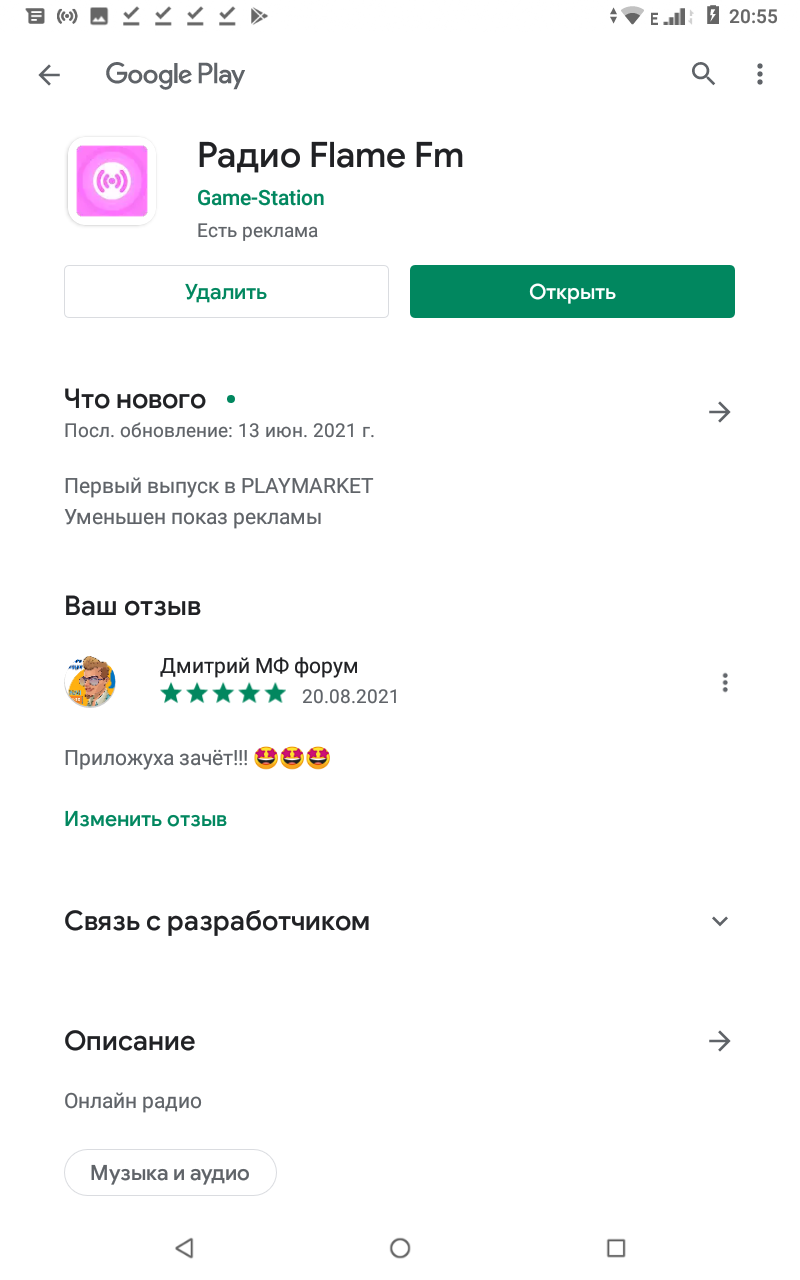800x1280 pixels.
Task: Open the full Описание via arrow
Action: 719,1041
